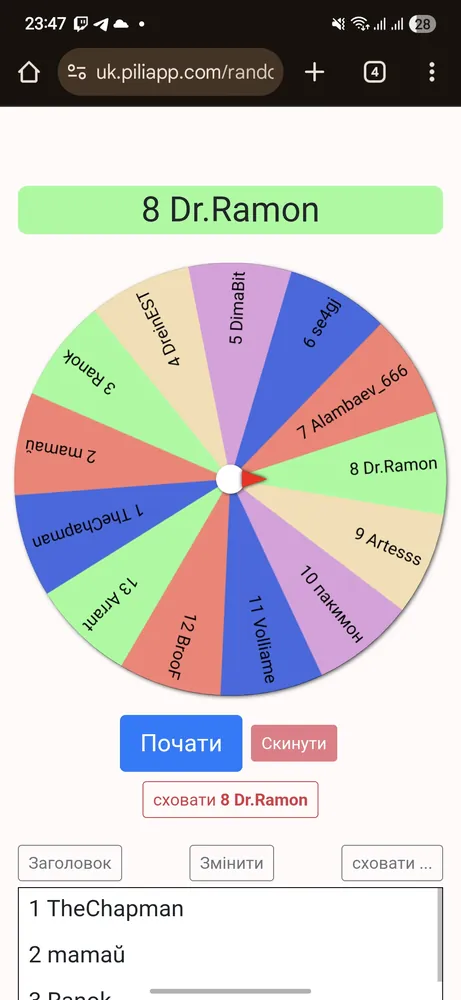Tap the сховати ... button above the list

click(x=392, y=863)
